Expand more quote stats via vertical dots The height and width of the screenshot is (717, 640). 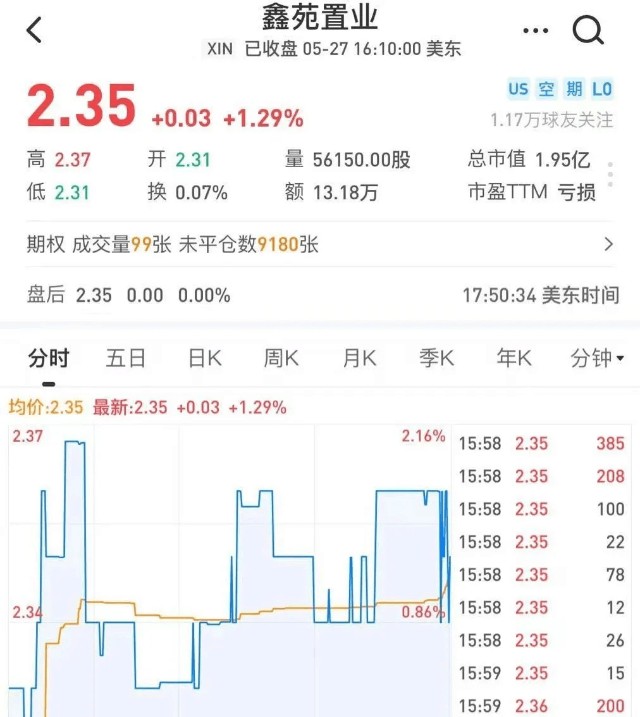pos(610,174)
